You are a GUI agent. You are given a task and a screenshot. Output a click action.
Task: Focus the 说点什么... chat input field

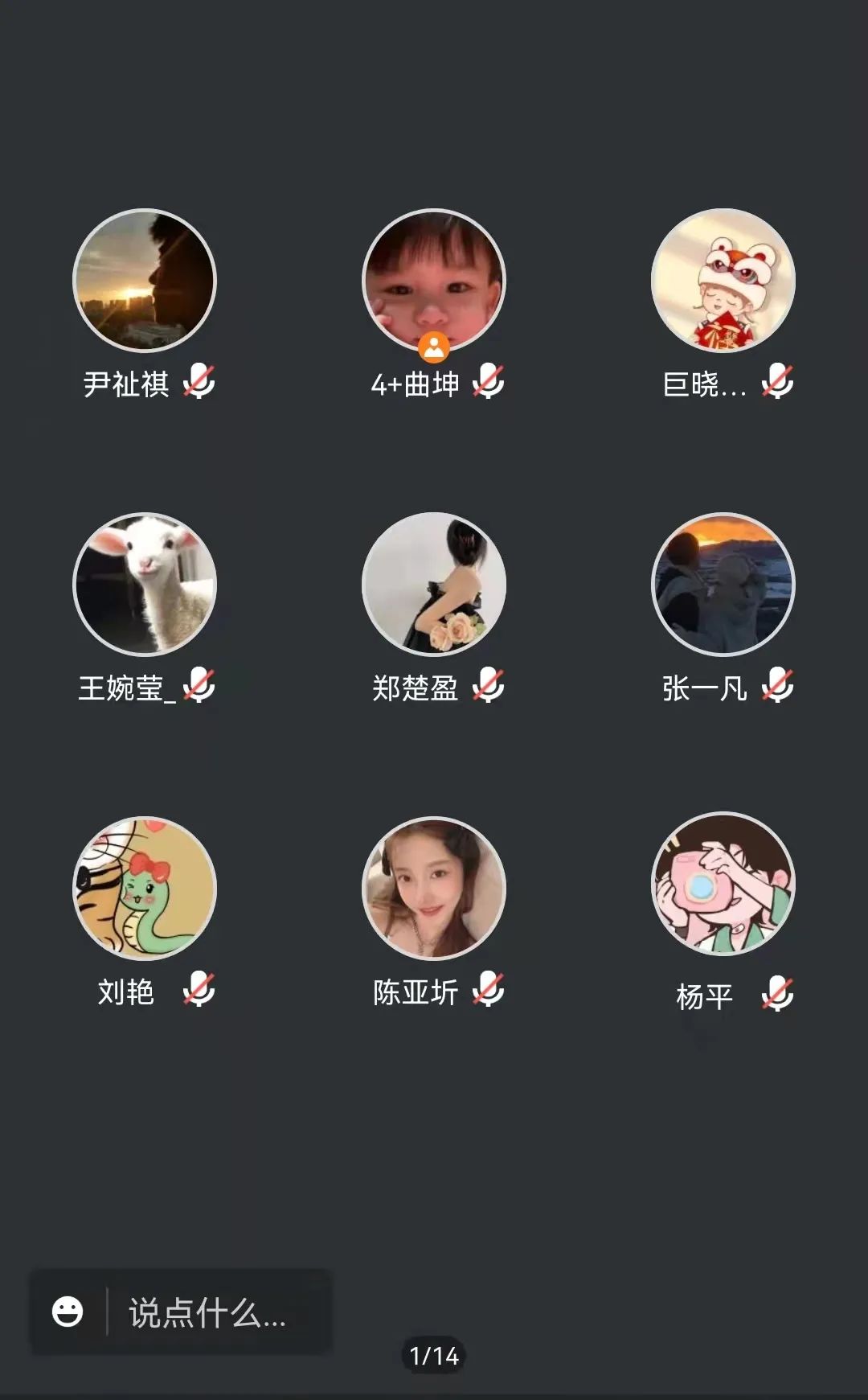(x=207, y=1313)
